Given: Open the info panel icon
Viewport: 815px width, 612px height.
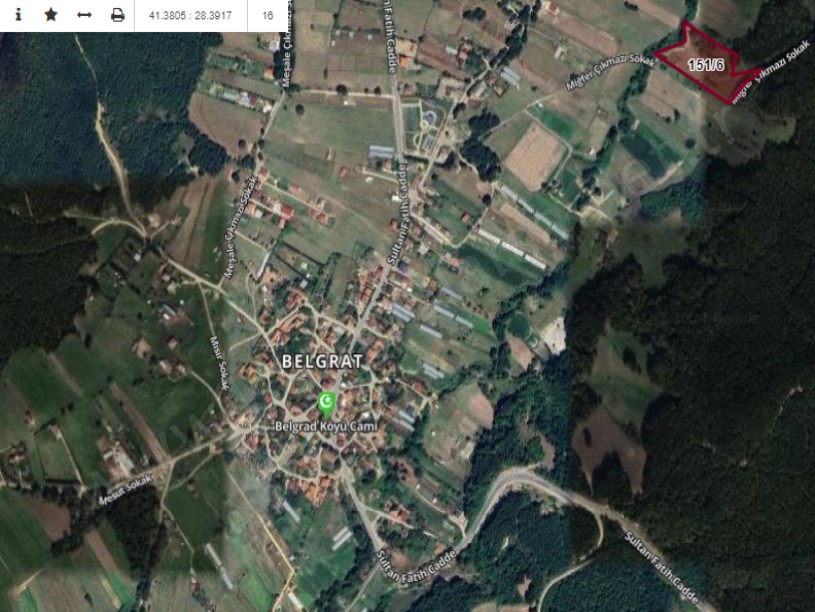Looking at the screenshot, I should (18, 16).
